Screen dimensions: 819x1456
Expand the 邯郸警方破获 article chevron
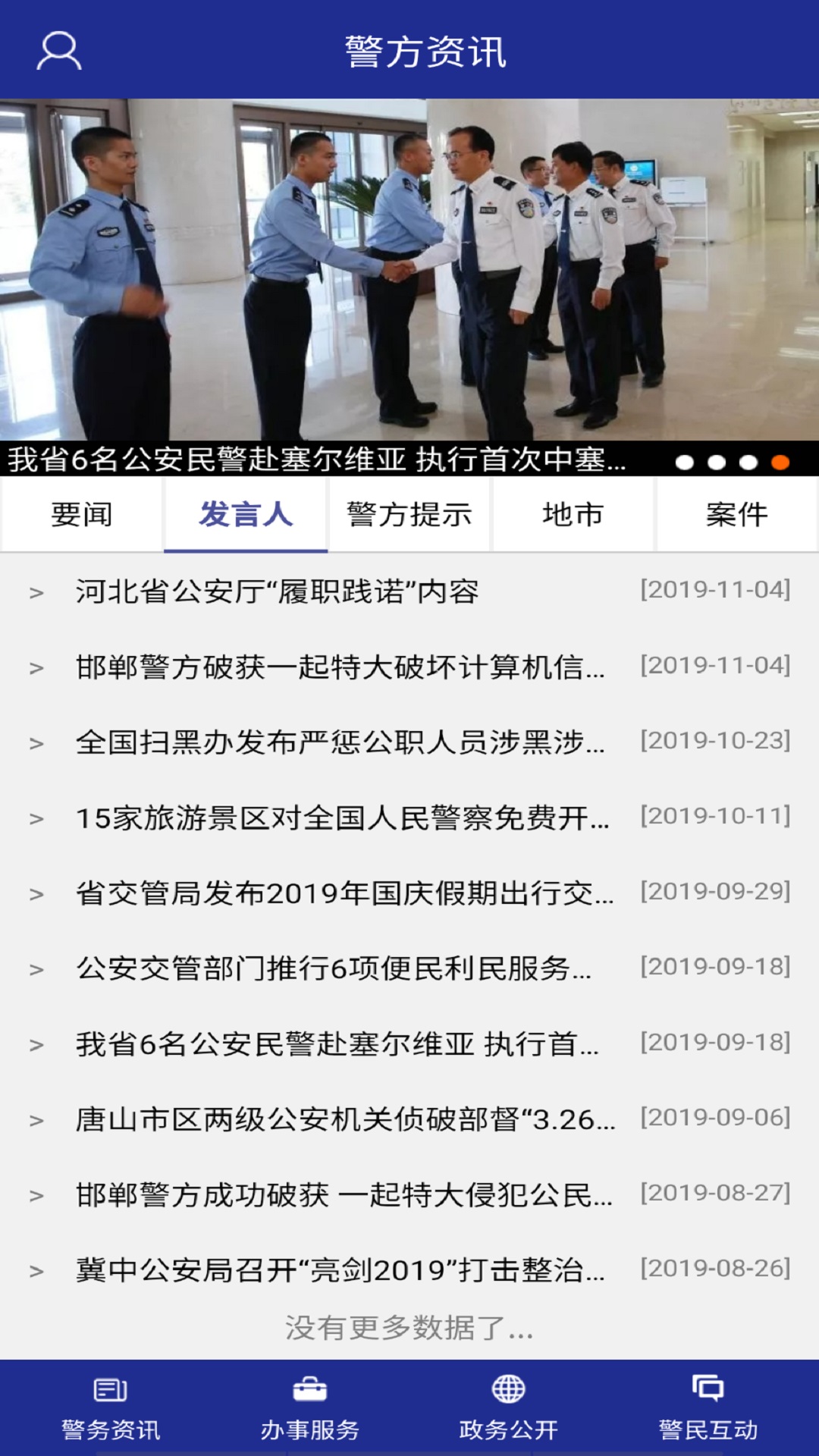click(33, 667)
